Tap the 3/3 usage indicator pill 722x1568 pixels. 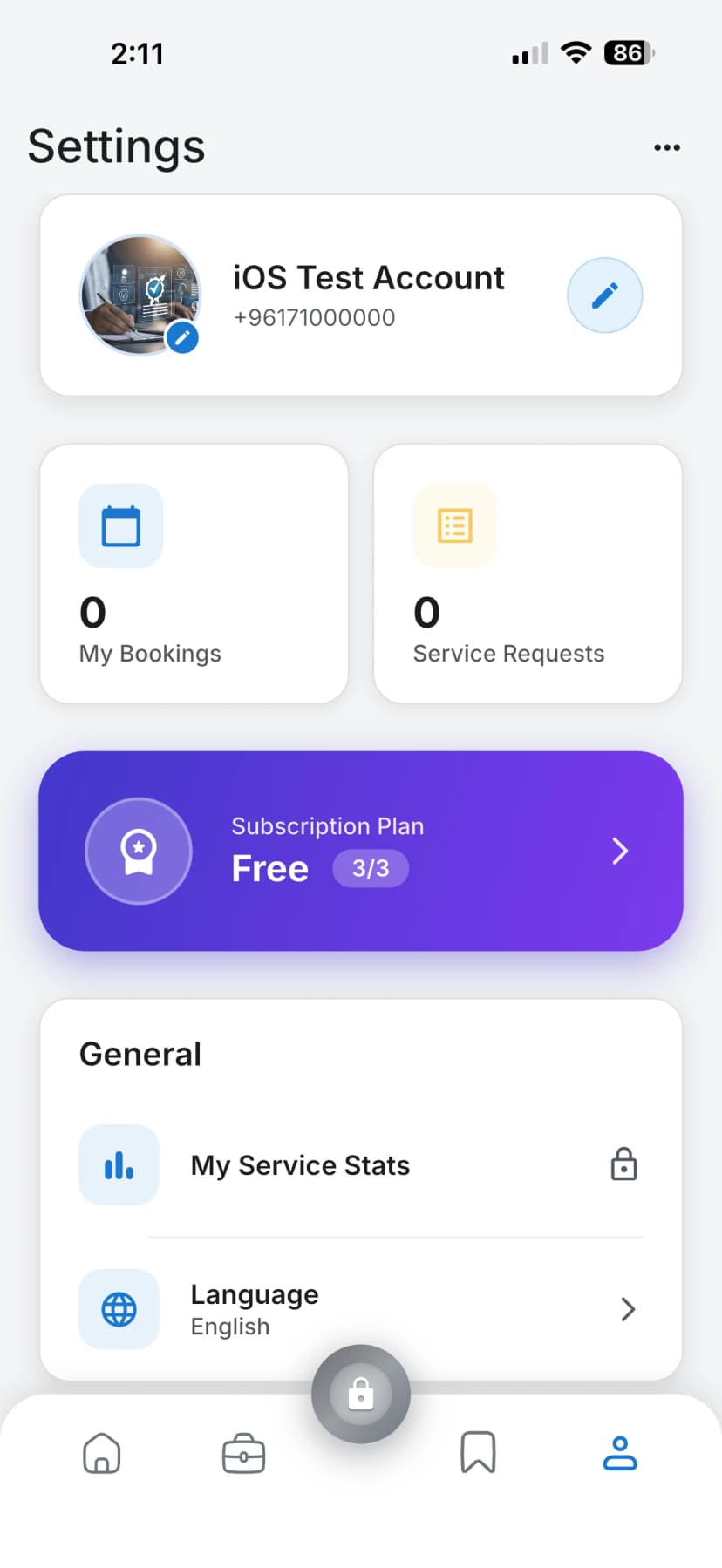point(371,868)
